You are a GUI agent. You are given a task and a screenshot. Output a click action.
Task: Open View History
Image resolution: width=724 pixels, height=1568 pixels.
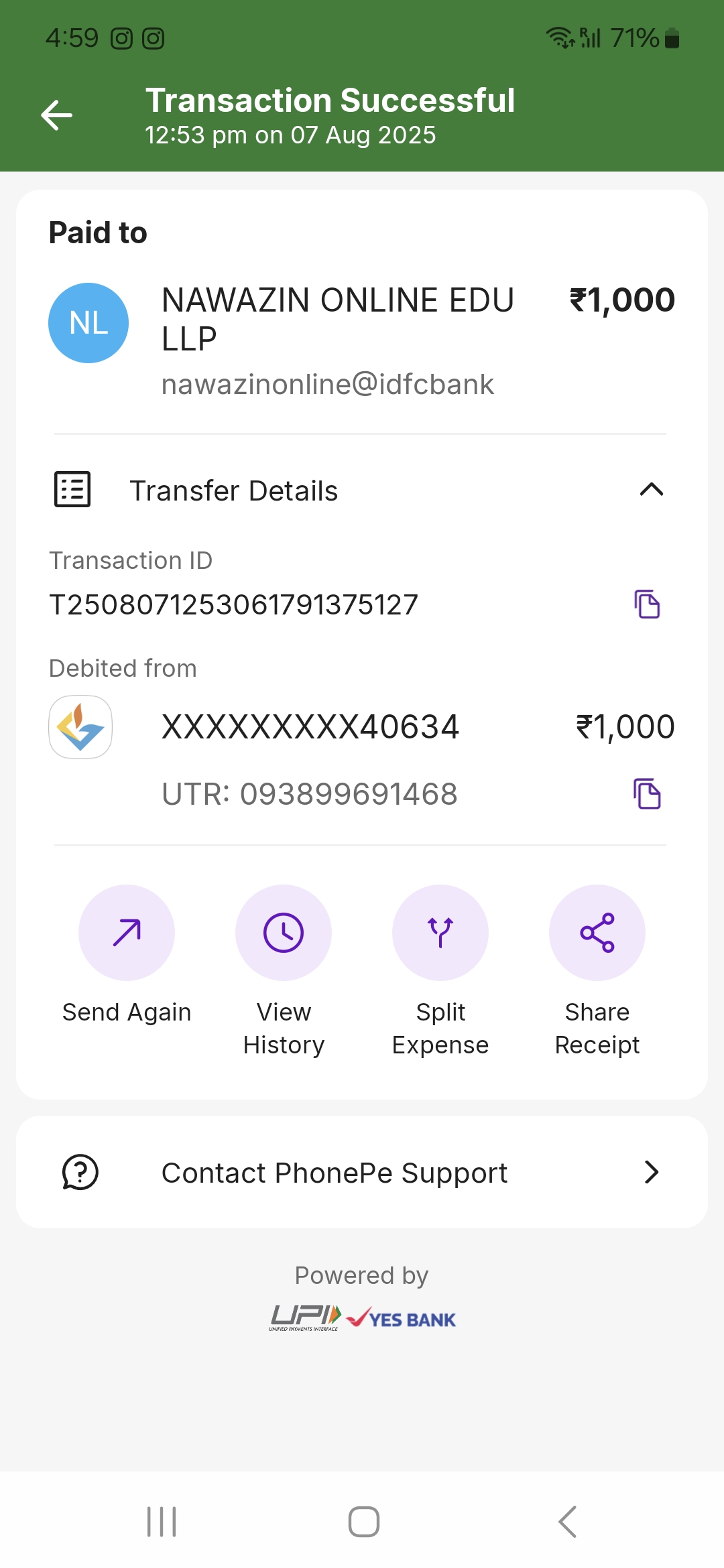click(x=284, y=933)
